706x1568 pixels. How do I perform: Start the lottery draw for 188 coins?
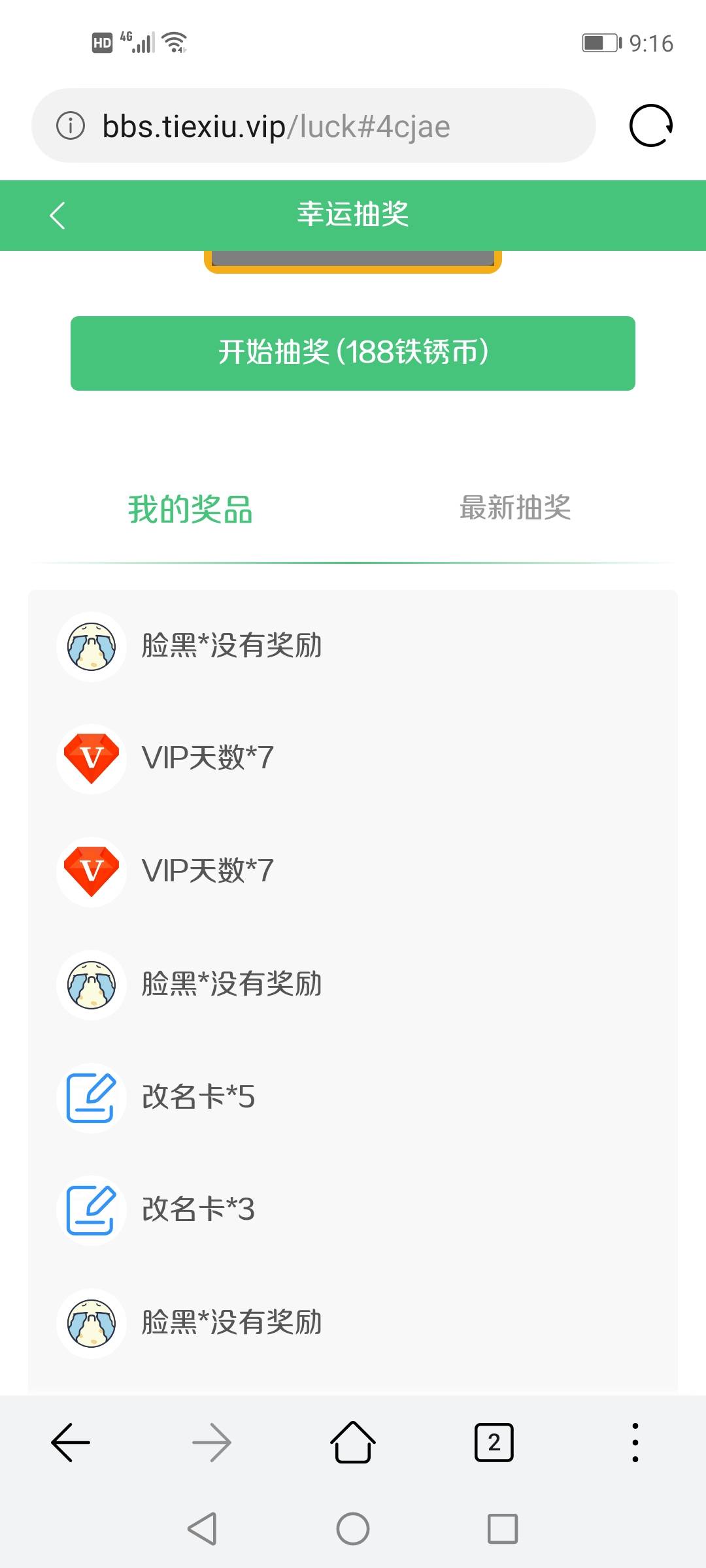pos(353,353)
